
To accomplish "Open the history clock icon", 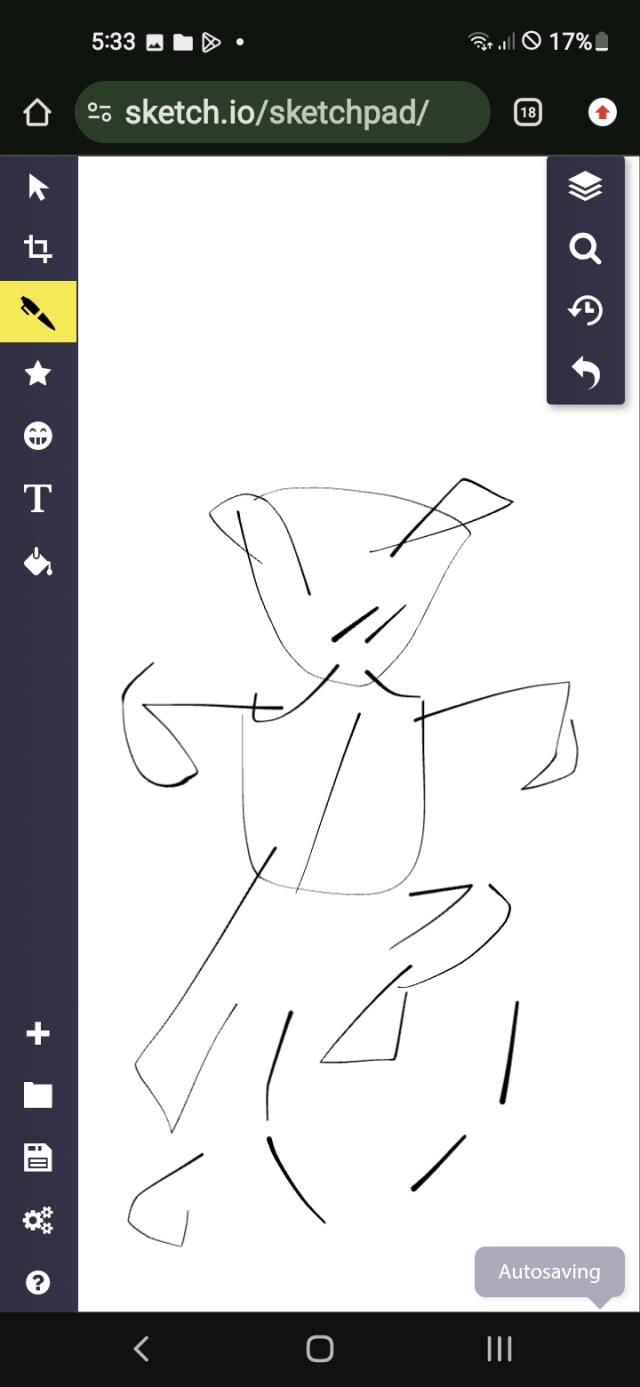I will tap(585, 310).
